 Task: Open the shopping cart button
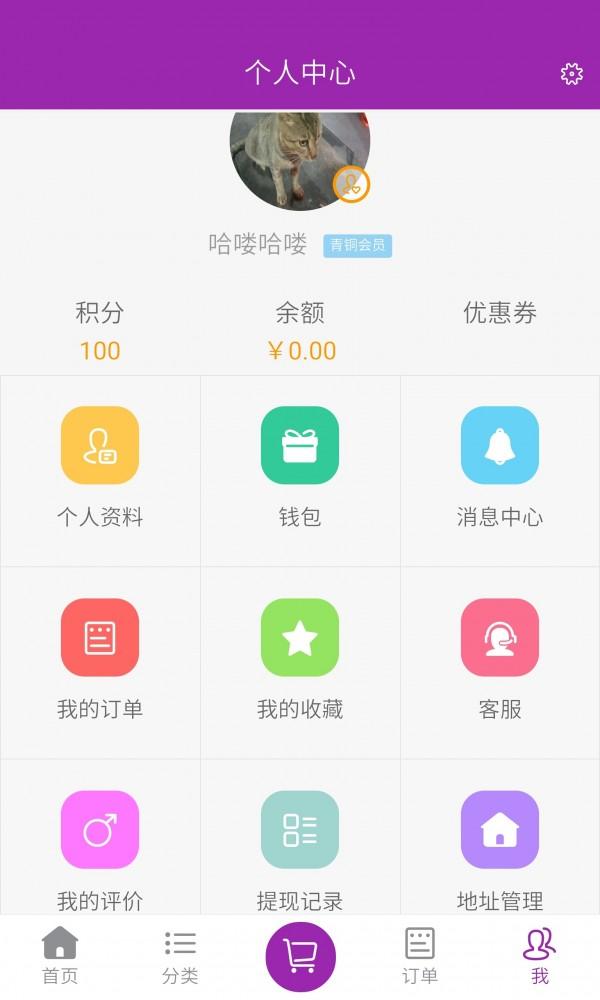(x=300, y=957)
